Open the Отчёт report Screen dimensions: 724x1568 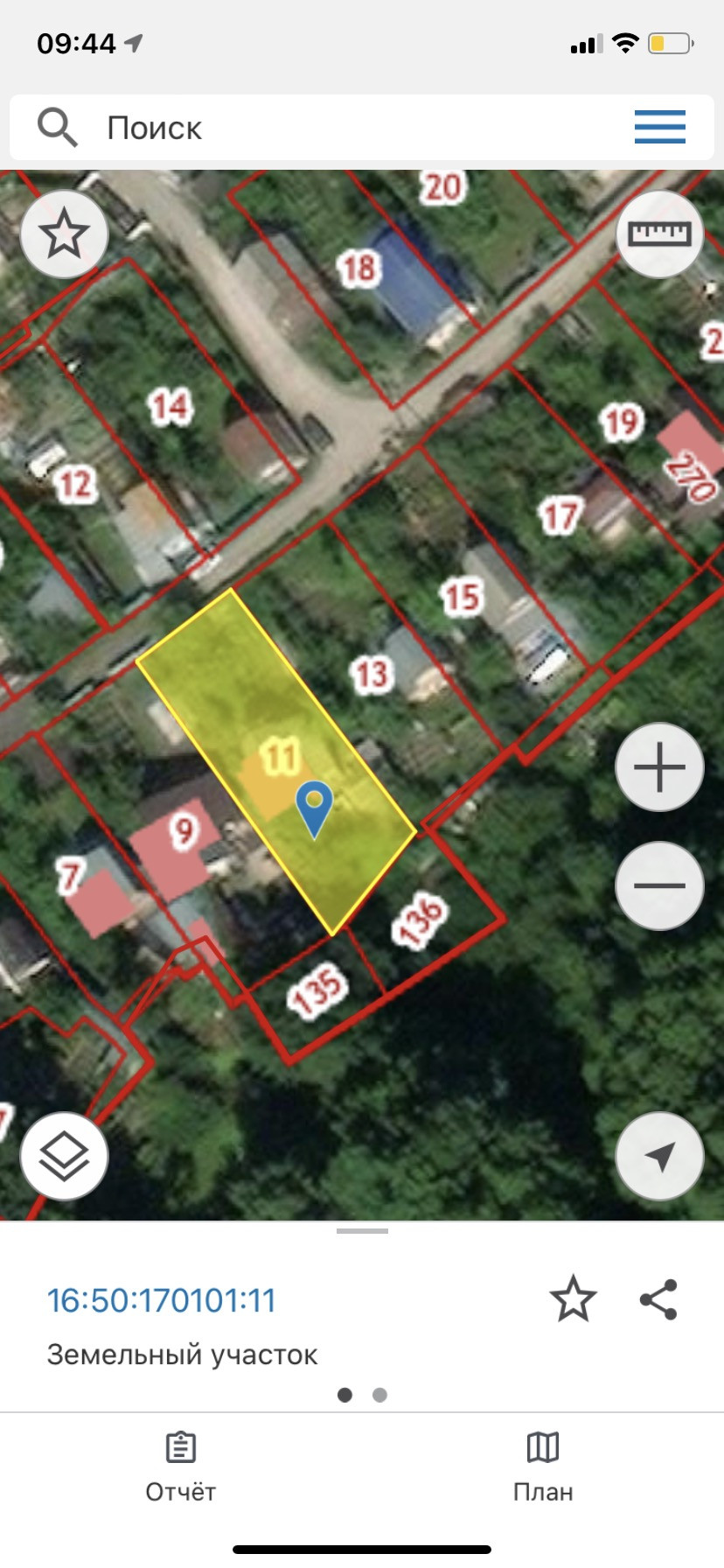coord(180,1468)
